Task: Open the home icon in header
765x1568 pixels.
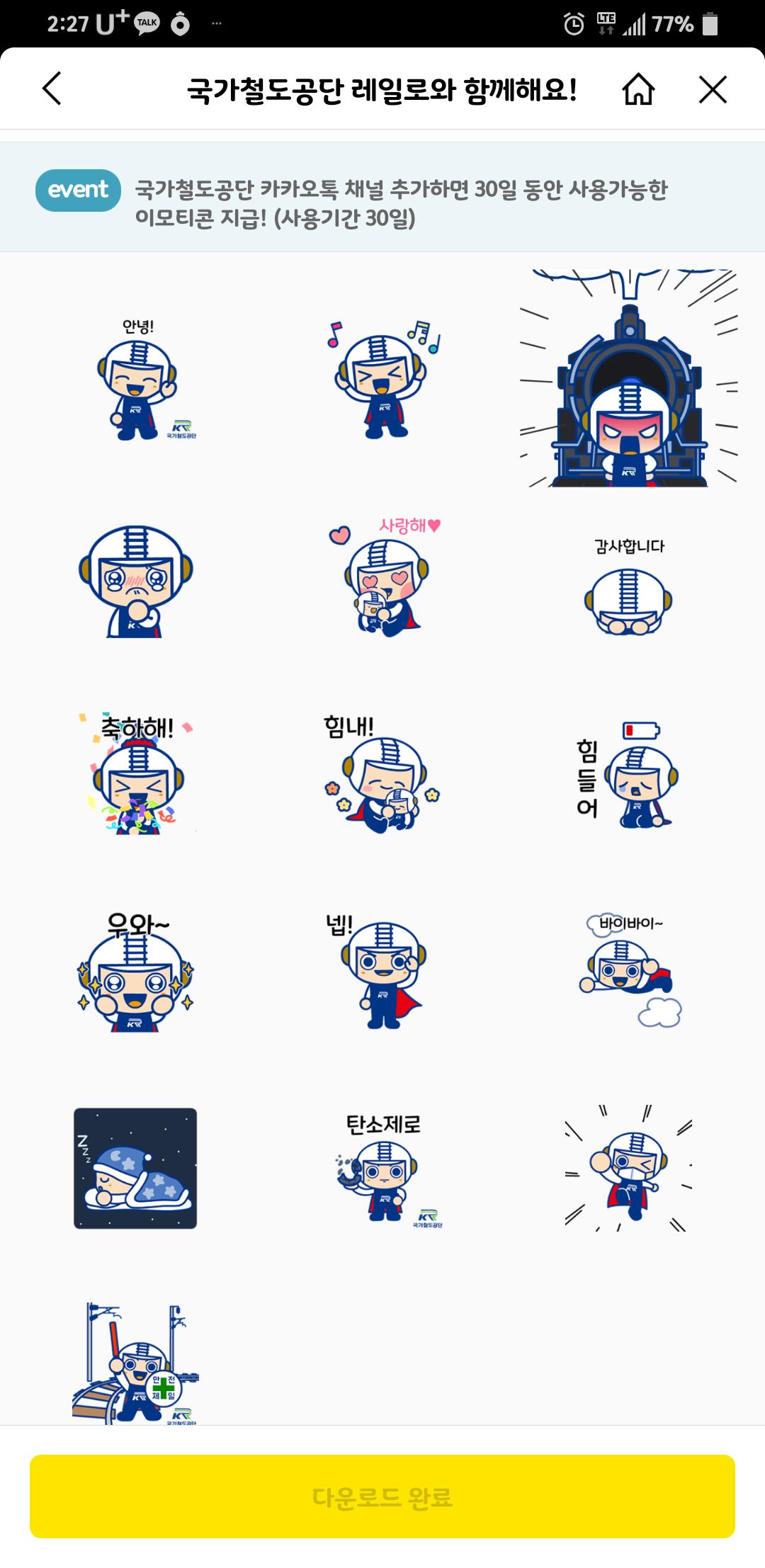Action: (638, 90)
